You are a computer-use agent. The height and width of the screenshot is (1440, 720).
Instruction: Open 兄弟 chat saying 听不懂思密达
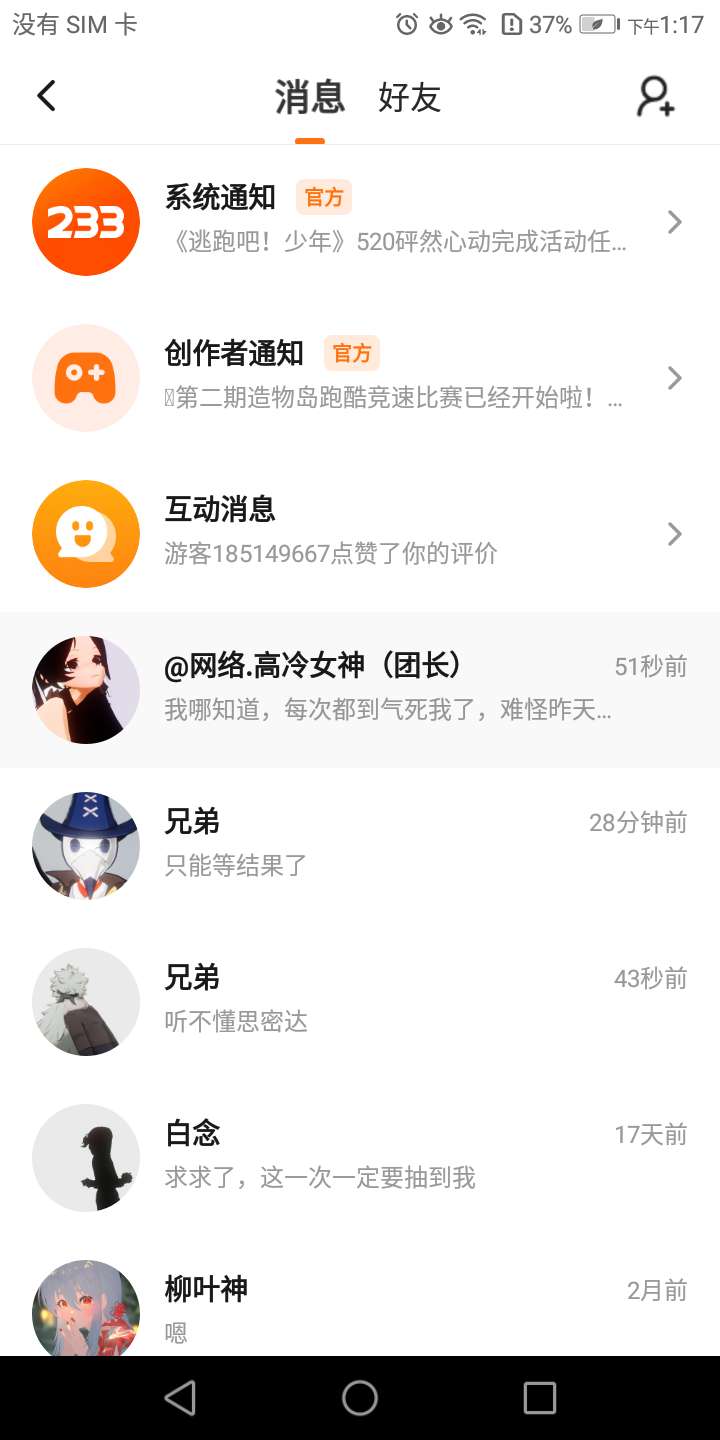[360, 1002]
